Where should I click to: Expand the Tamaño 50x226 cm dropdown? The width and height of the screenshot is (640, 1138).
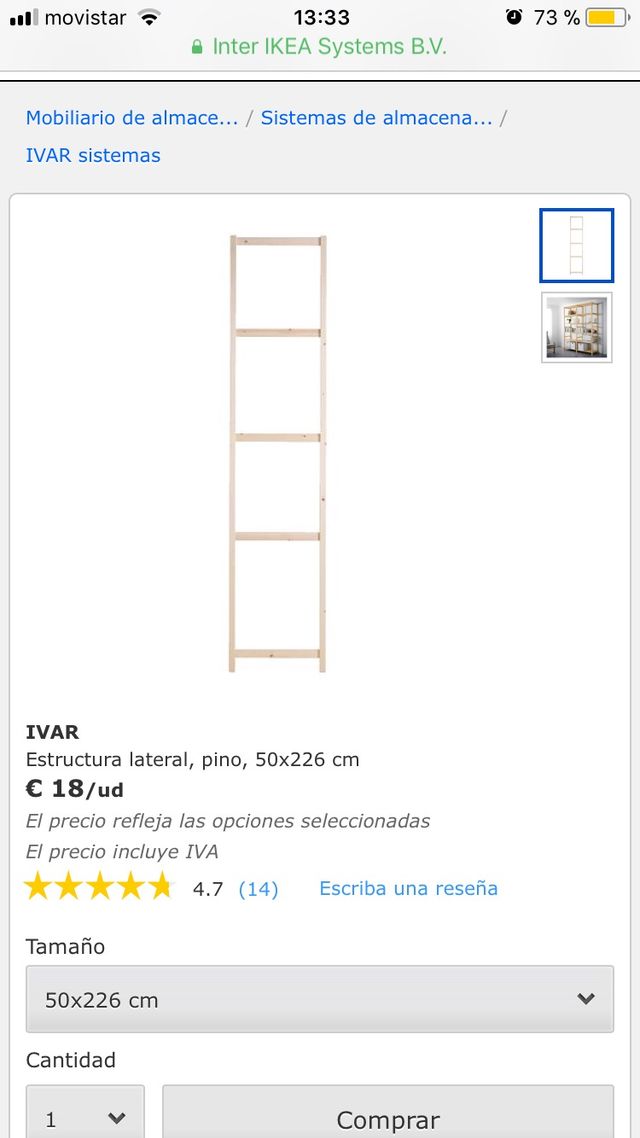pos(319,999)
